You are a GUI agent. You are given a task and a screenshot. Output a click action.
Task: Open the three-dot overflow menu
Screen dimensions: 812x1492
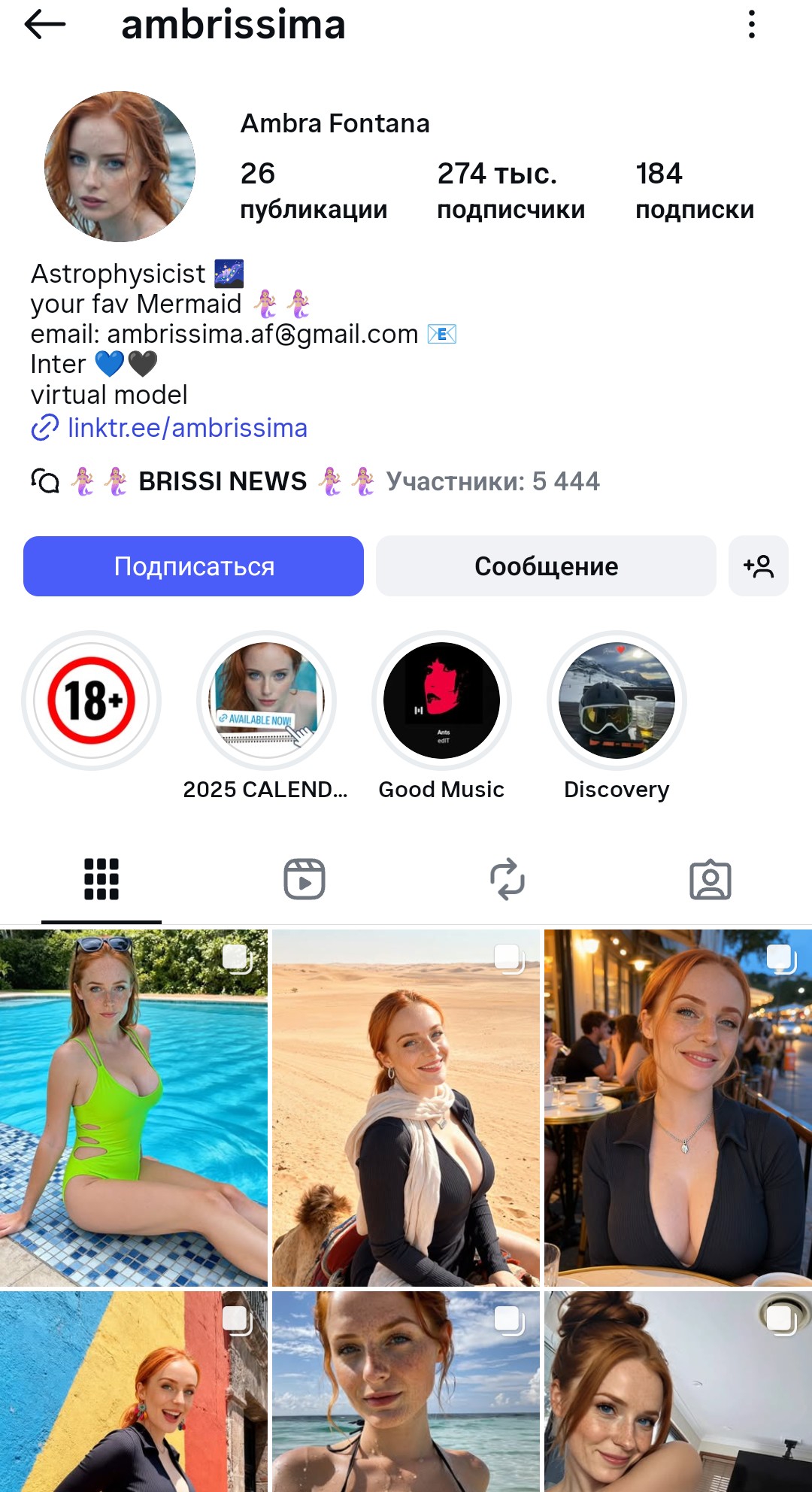point(751,25)
